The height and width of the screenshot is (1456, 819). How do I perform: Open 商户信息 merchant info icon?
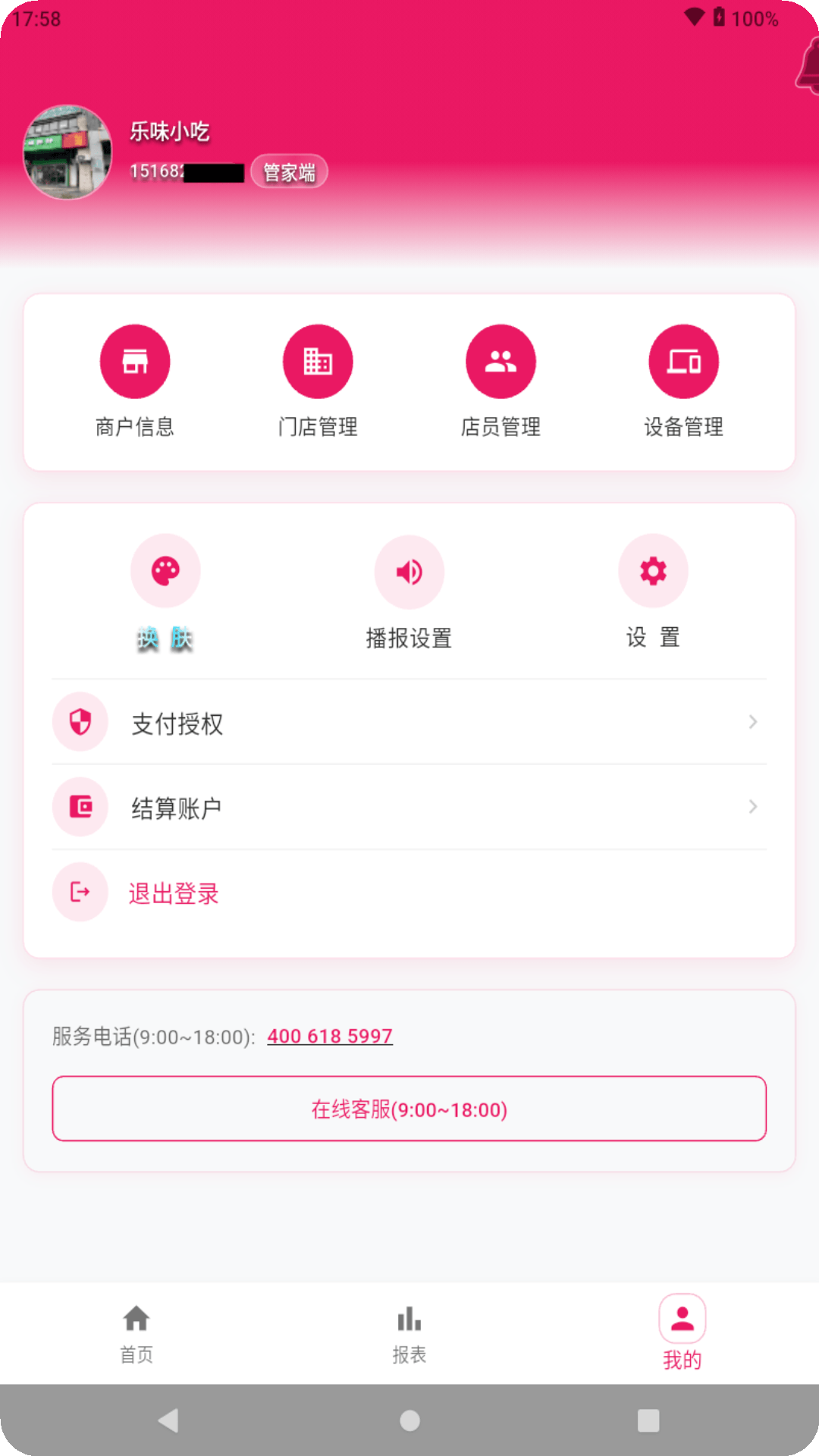pyautogui.click(x=135, y=361)
